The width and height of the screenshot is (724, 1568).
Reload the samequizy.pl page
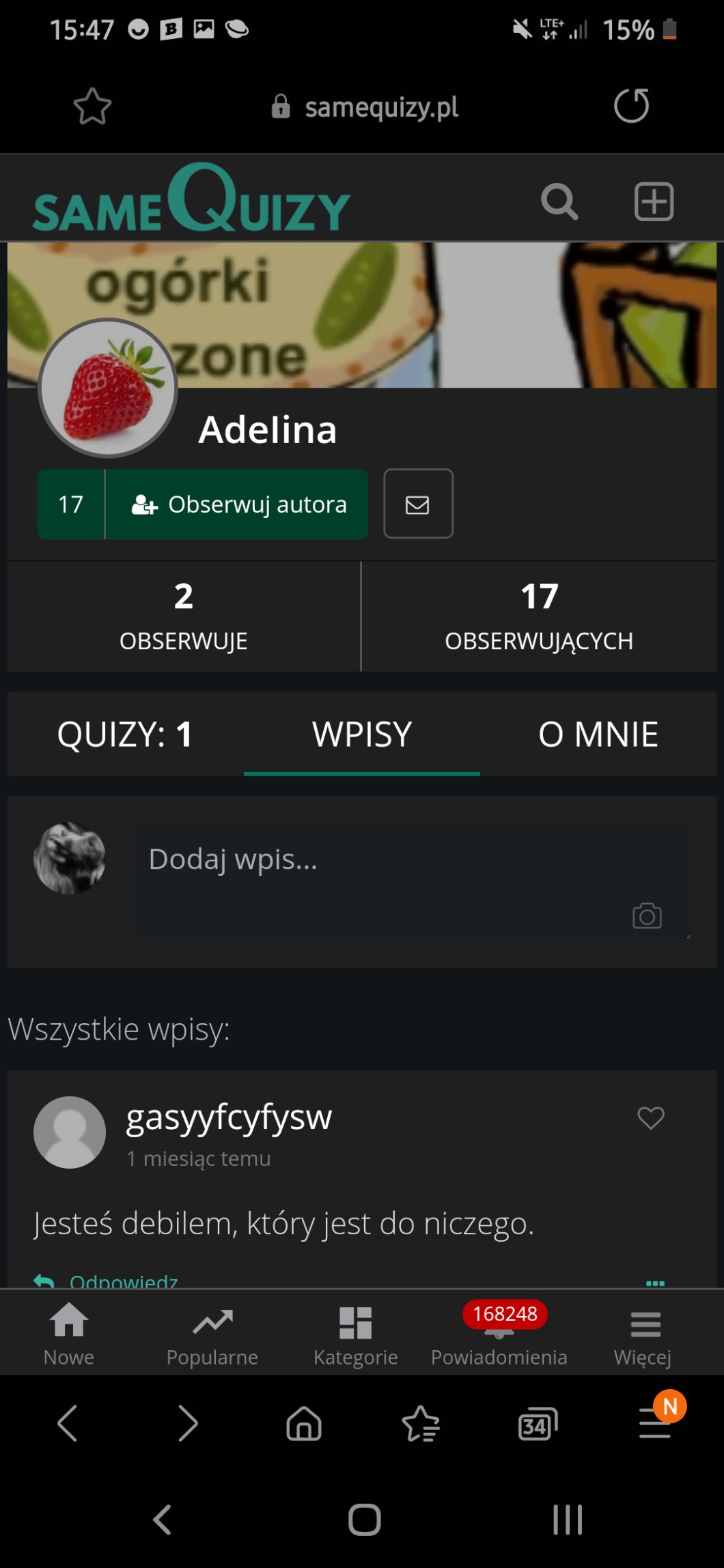click(631, 106)
